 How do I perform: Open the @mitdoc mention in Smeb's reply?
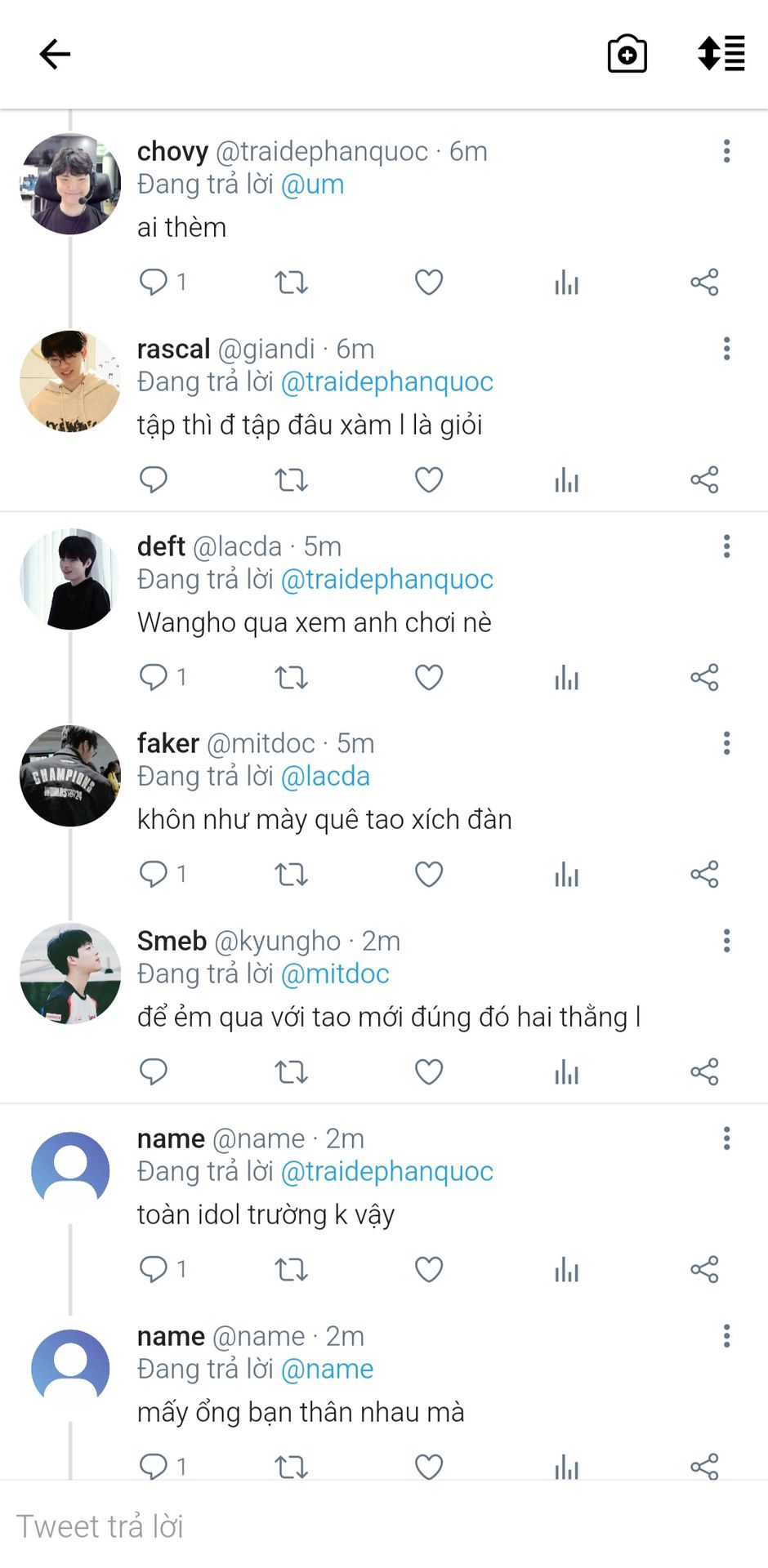tap(335, 973)
